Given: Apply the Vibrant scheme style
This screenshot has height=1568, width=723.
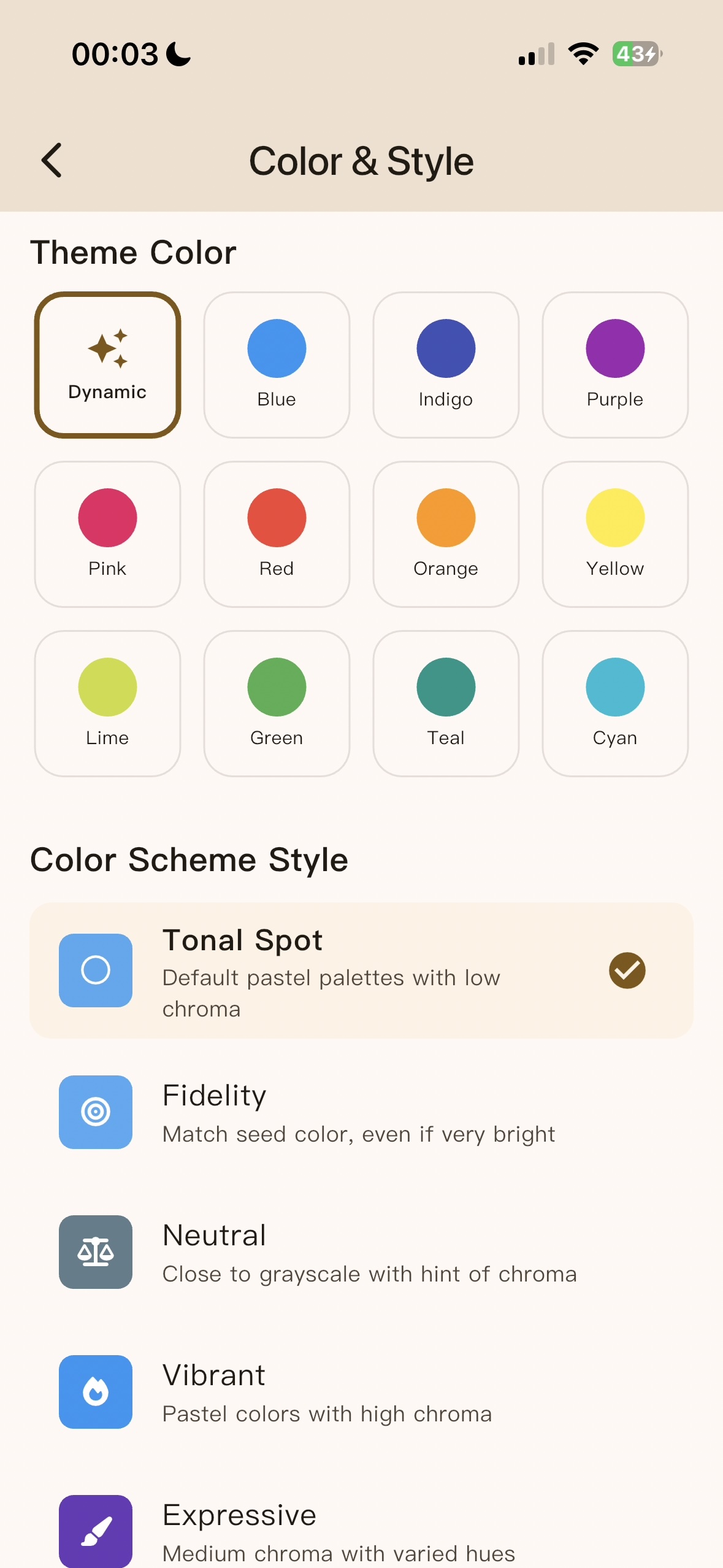Looking at the screenshot, I should pyautogui.click(x=361, y=1392).
